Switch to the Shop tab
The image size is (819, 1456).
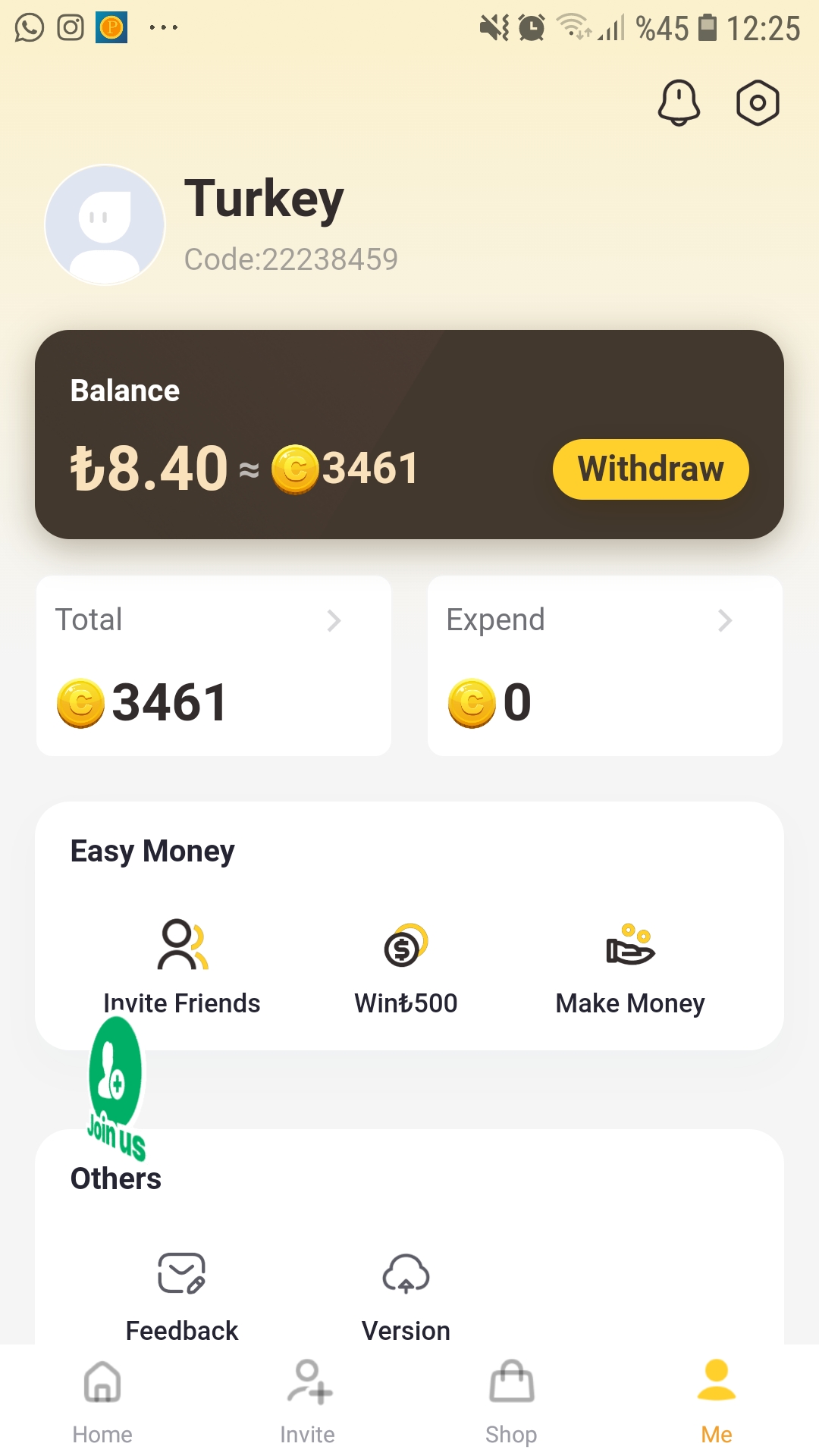512,1401
